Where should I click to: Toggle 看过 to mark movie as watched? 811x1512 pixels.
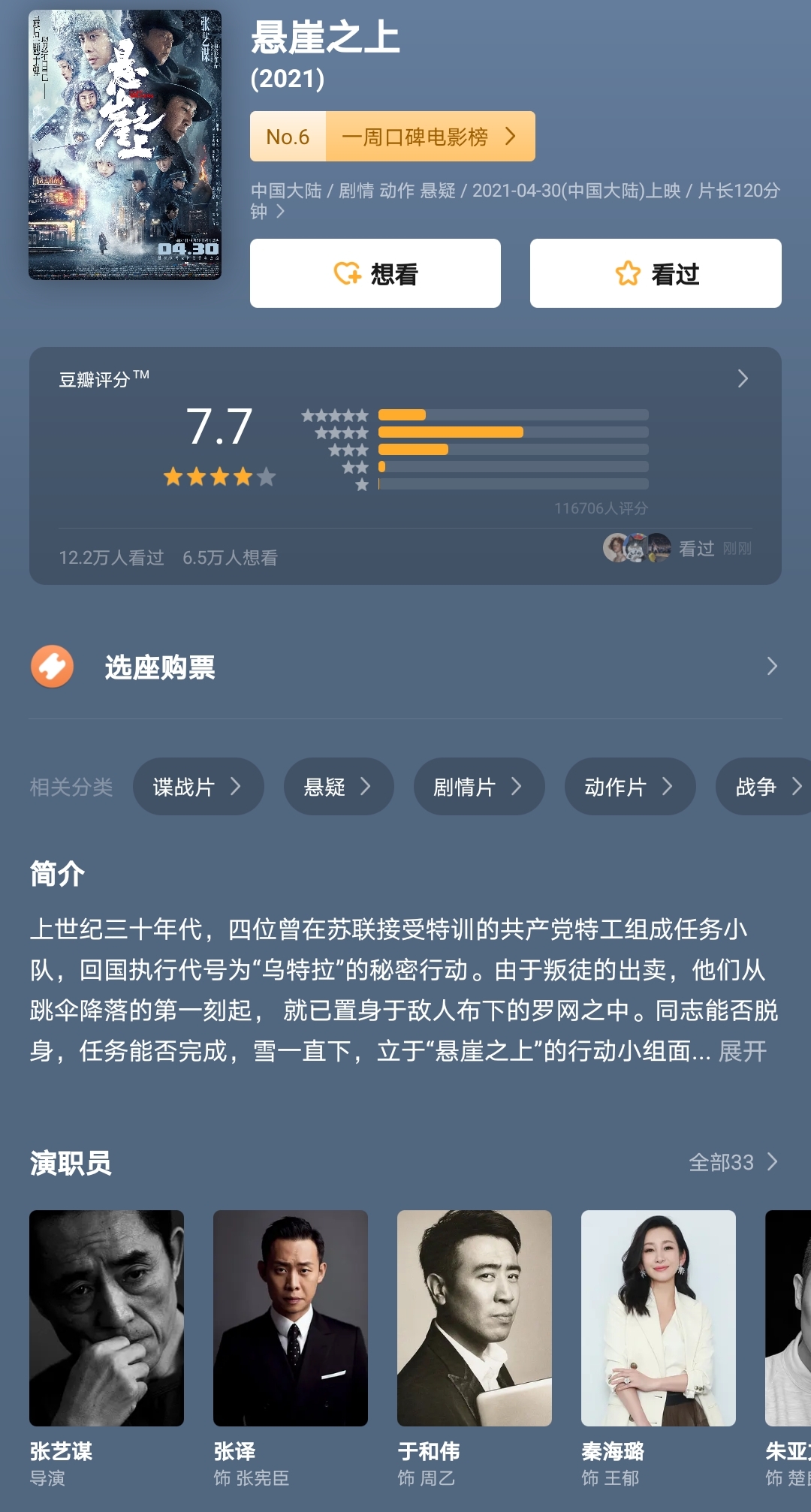(653, 273)
